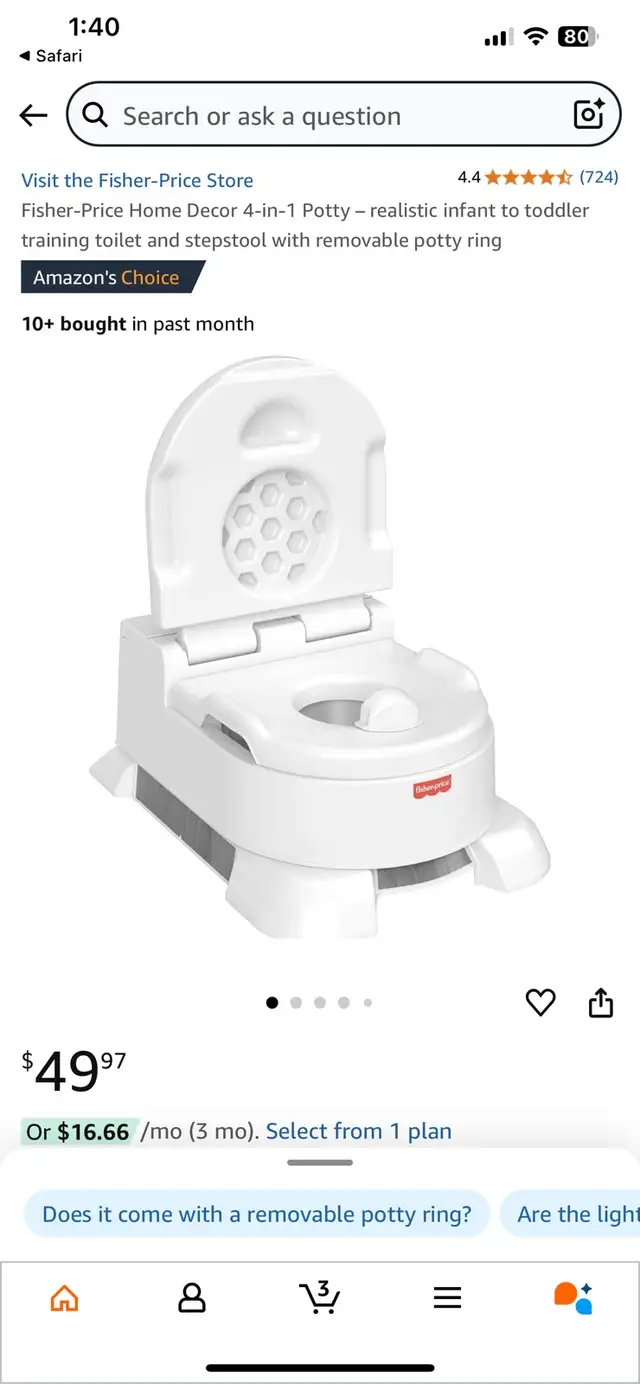The image size is (640, 1384).
Task: Open the account profile tab
Action: 191,1298
